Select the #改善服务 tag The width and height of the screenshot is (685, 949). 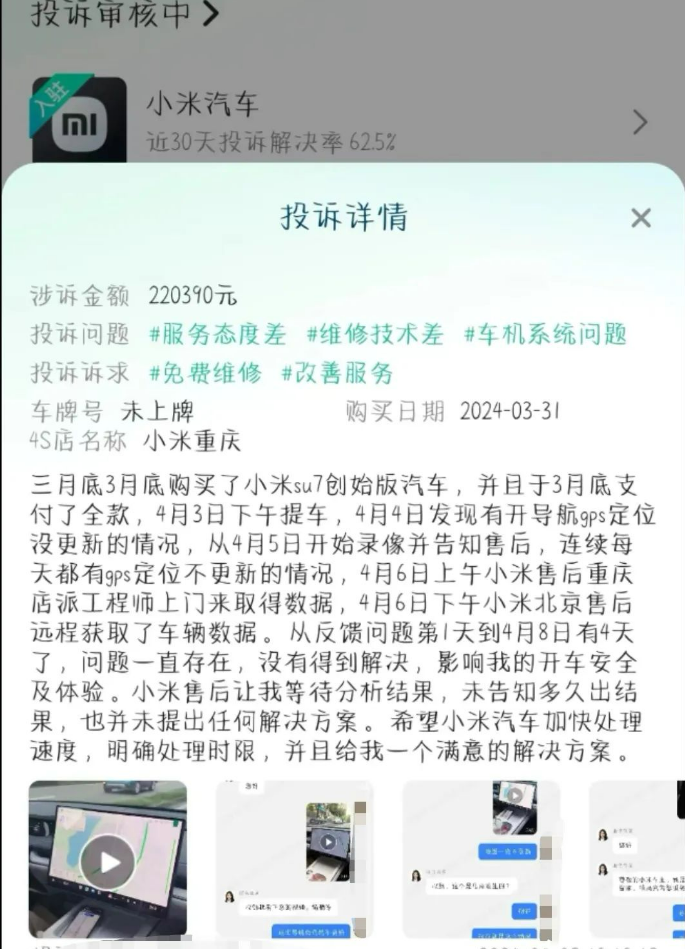(x=337, y=373)
